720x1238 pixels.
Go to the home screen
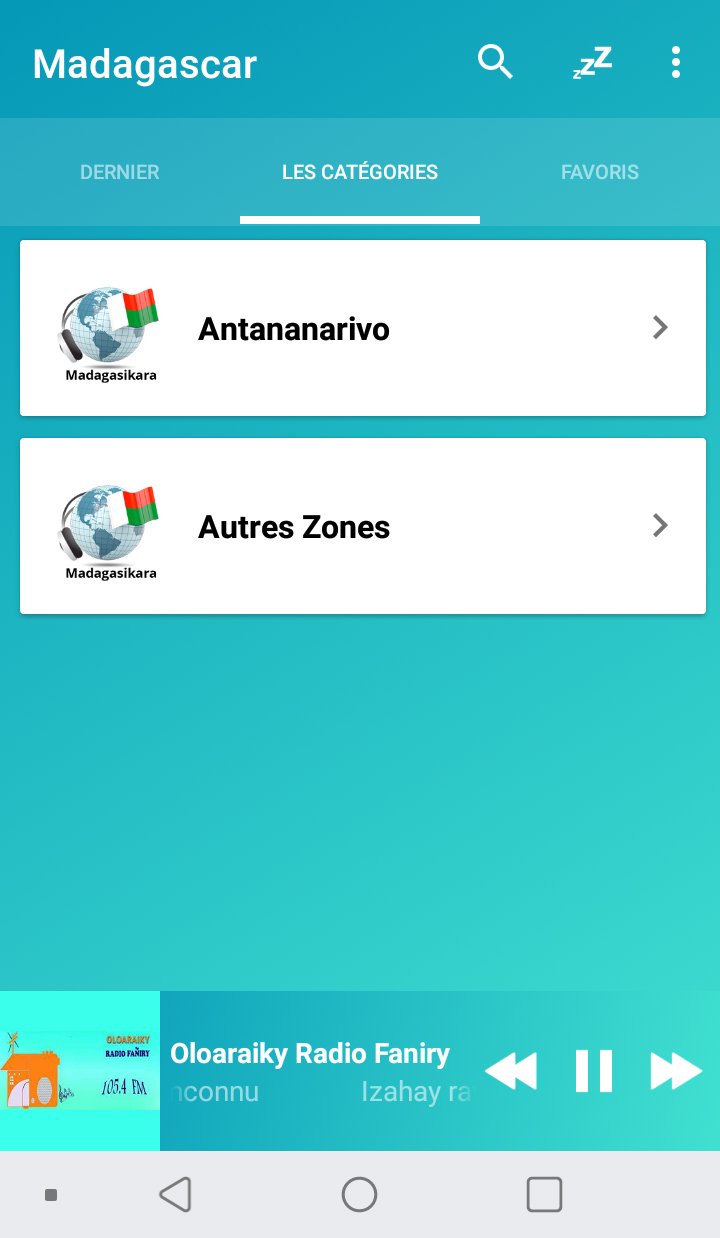359,1194
